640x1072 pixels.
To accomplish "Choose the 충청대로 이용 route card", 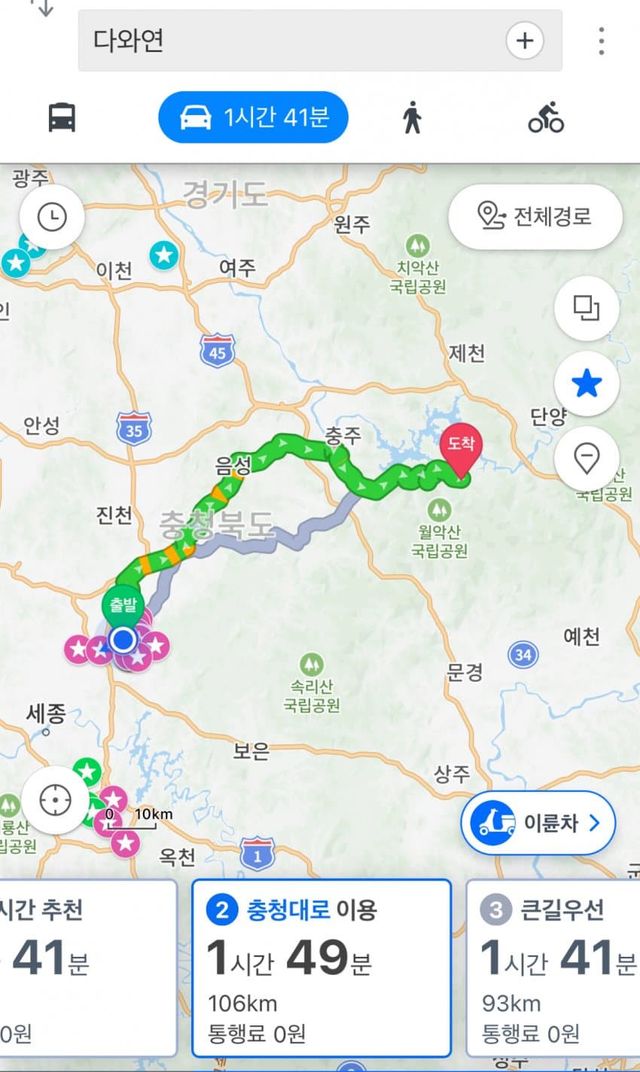I will (x=321, y=967).
